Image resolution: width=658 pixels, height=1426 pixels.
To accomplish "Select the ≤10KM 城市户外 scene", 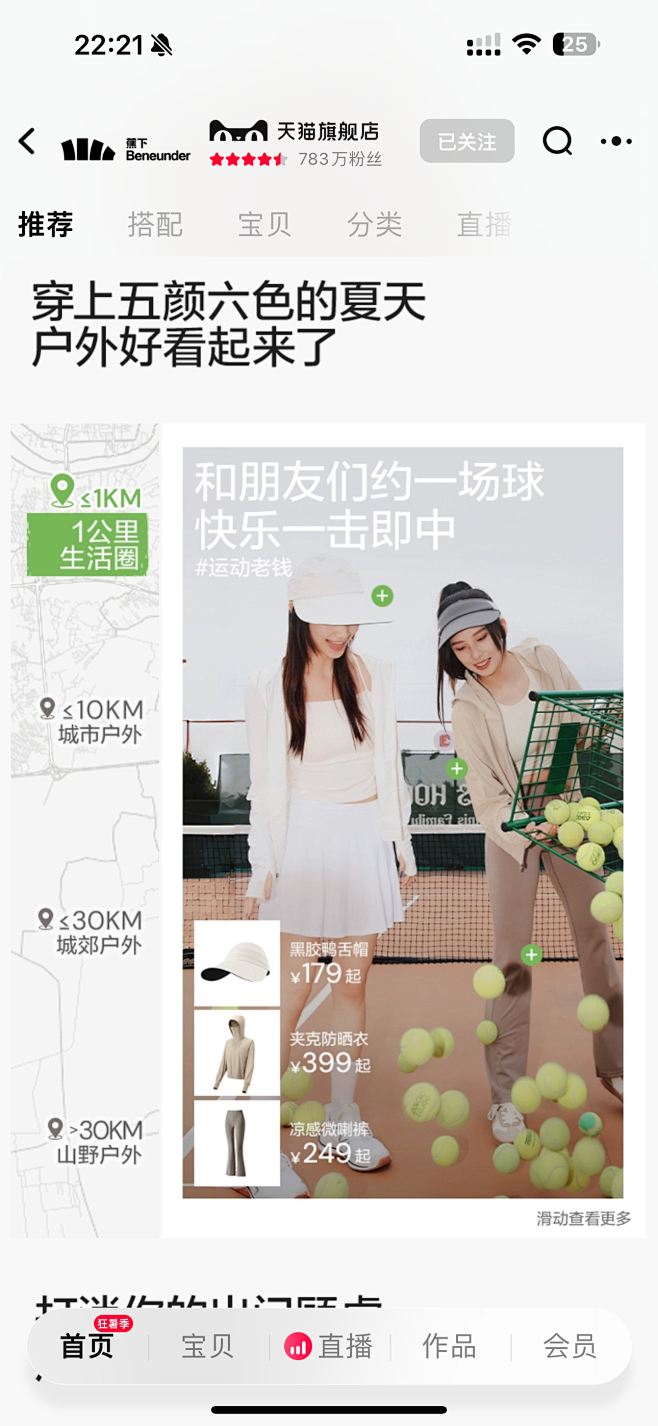I will tap(91, 721).
